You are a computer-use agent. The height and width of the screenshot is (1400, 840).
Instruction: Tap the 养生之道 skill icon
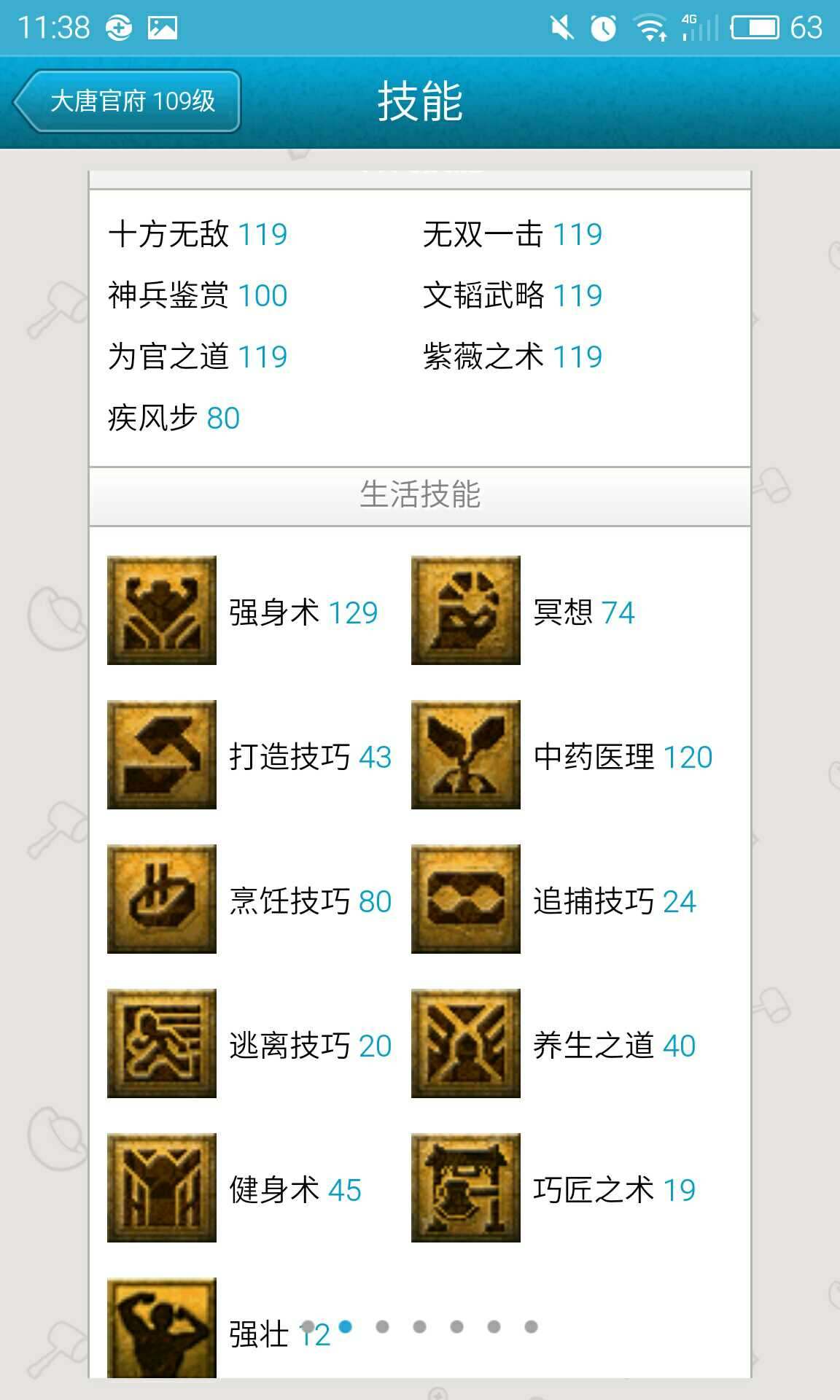click(x=466, y=1043)
